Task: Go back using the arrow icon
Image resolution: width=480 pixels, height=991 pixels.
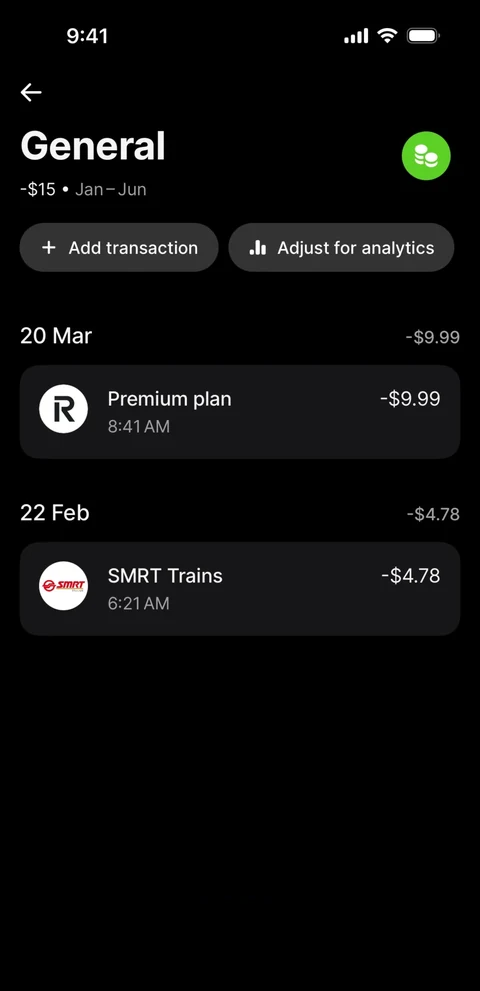Action: tap(31, 92)
